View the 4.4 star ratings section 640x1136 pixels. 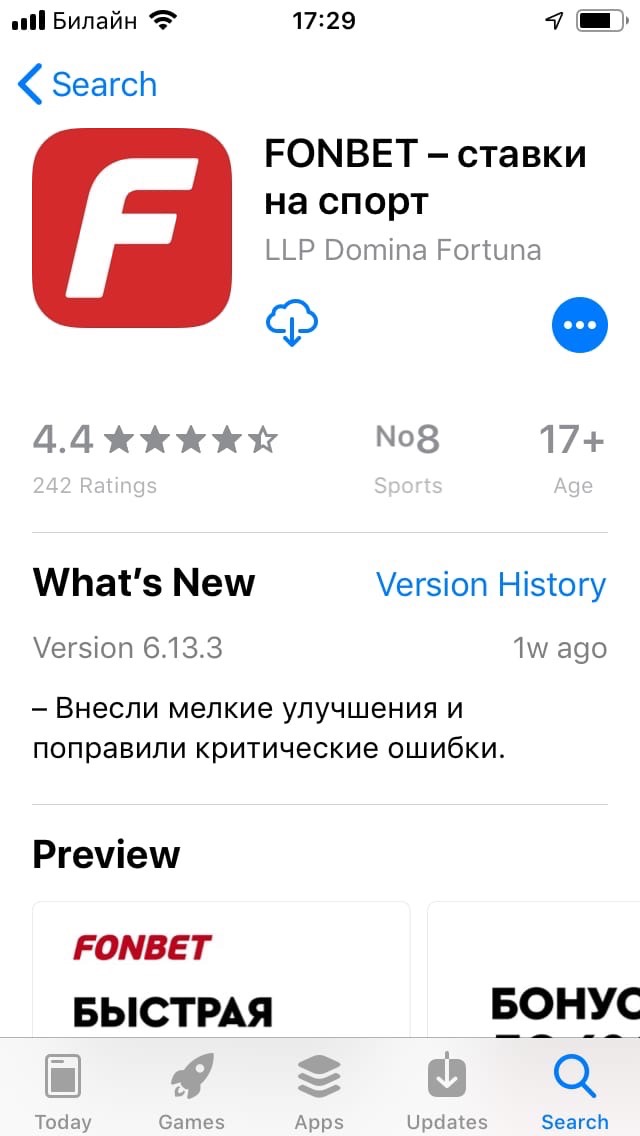[x=155, y=456]
